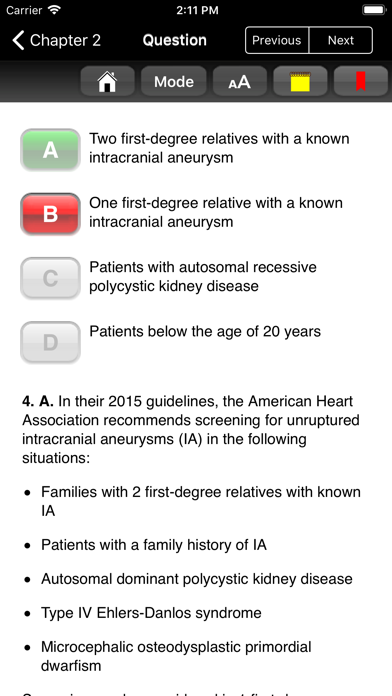Change text size with AA button
Screen dimensions: 392x696
(x=240, y=82)
